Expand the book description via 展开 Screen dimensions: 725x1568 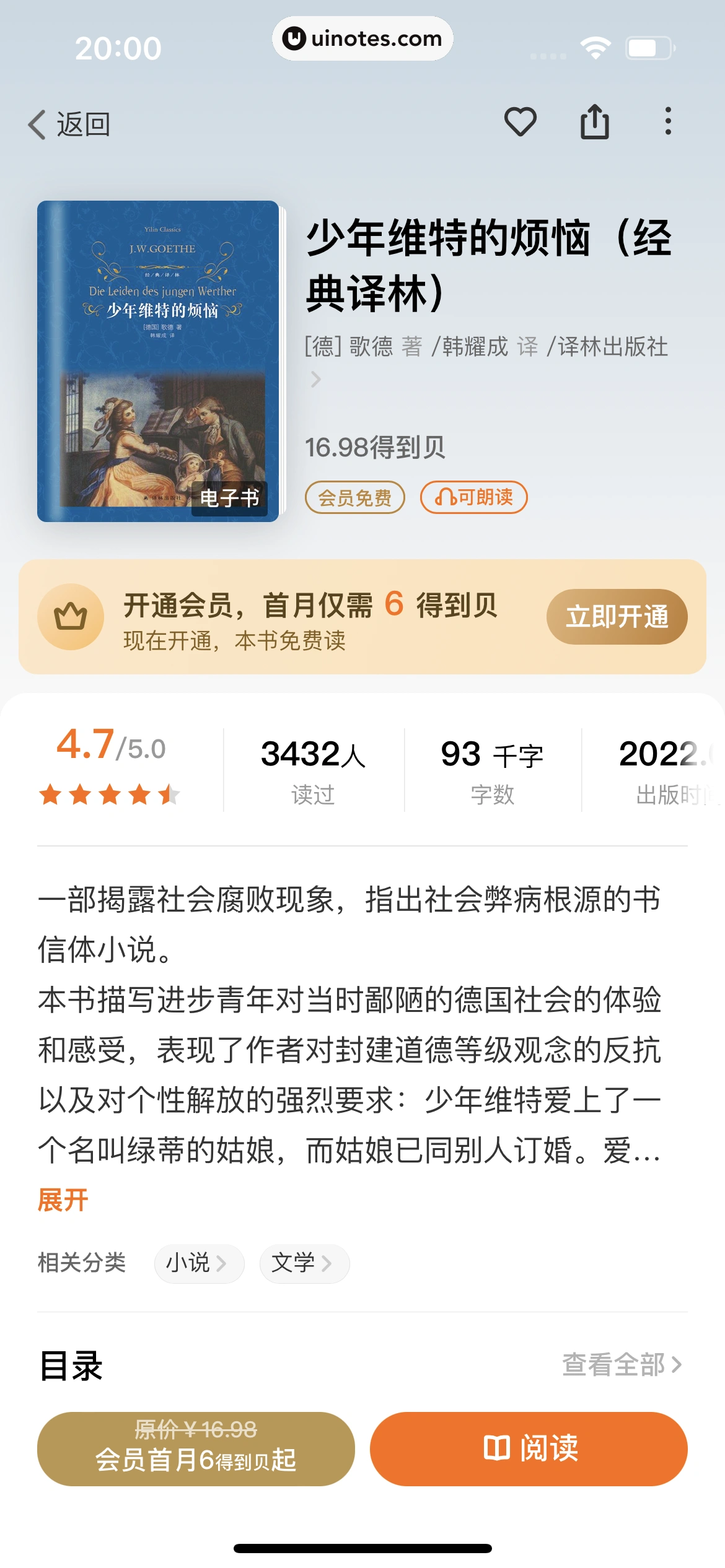coord(63,1200)
